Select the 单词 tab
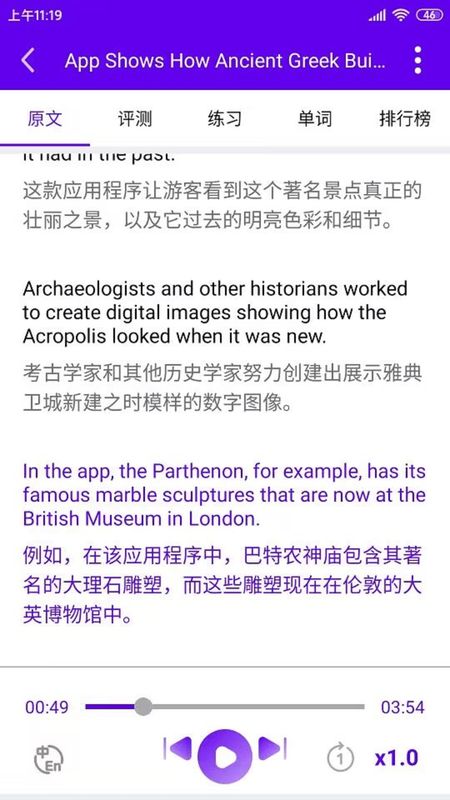This screenshot has width=450, height=800. point(315,118)
